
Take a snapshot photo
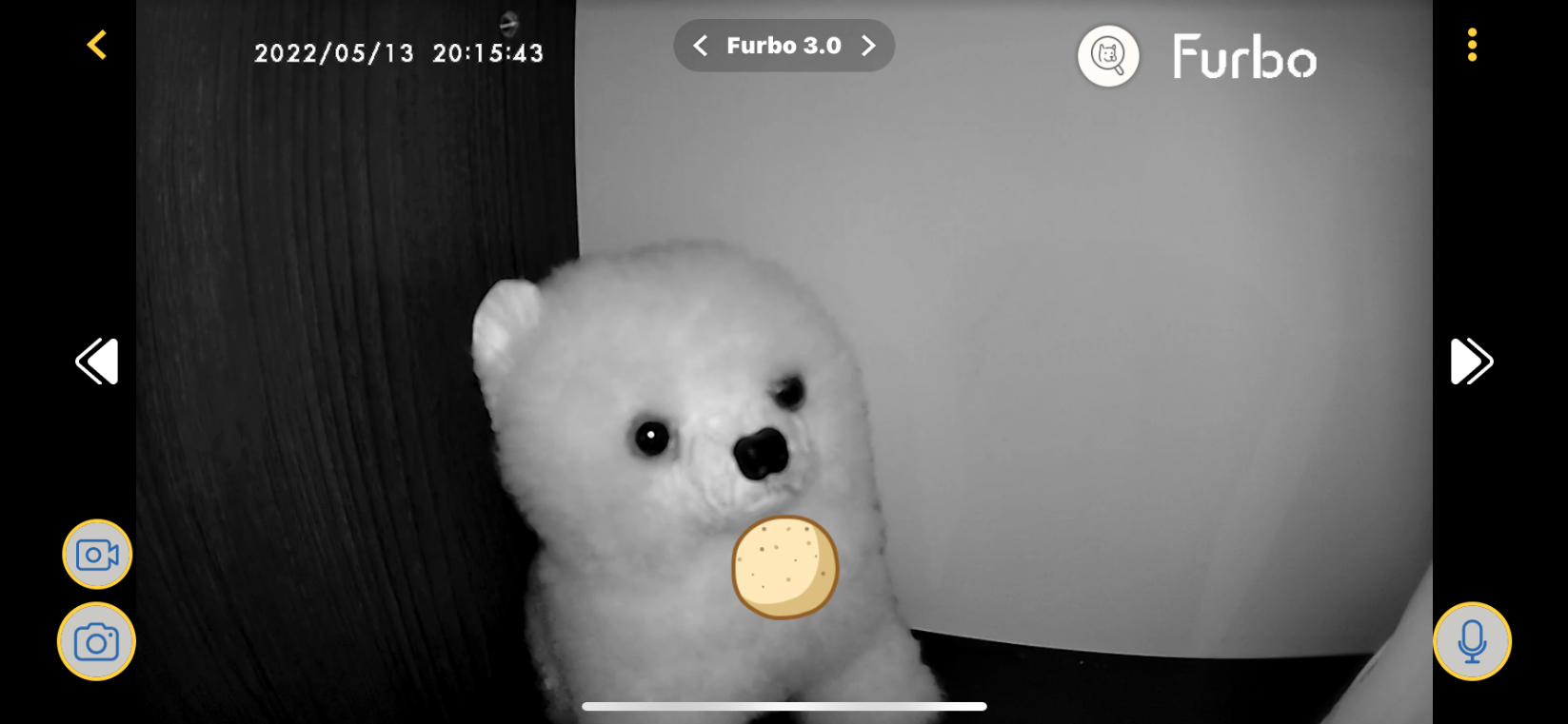tap(97, 642)
